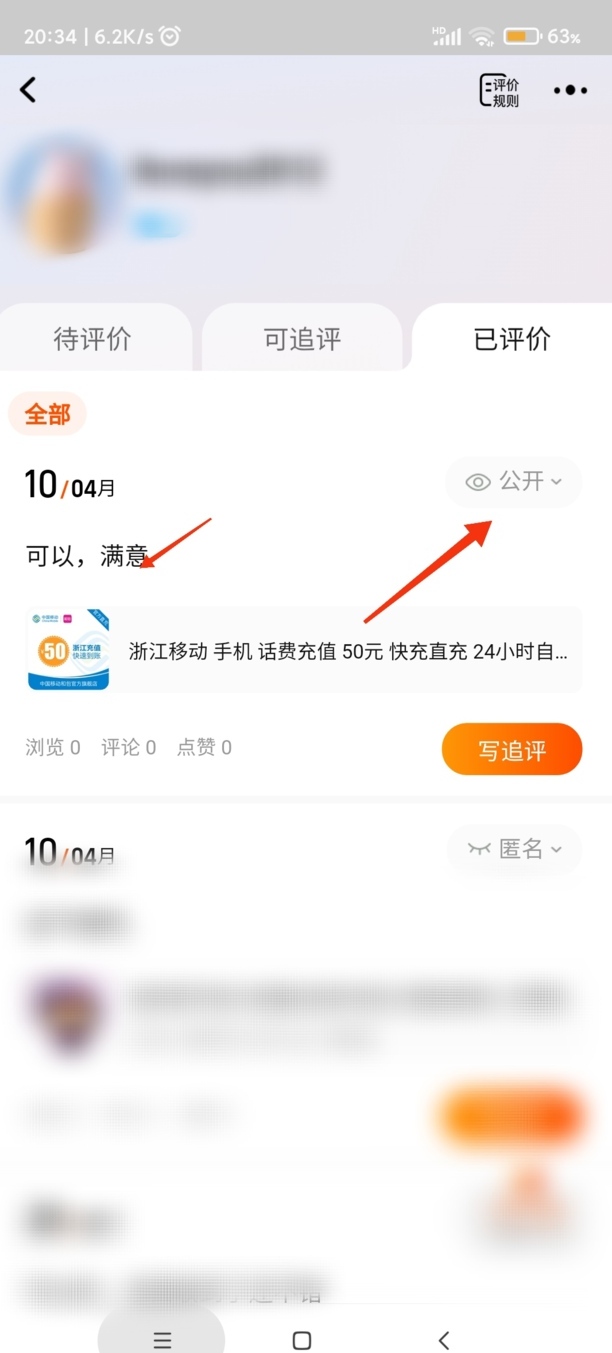Open the 评价规则 review rules page
Viewport: 612px width, 1353px height.
click(x=499, y=91)
